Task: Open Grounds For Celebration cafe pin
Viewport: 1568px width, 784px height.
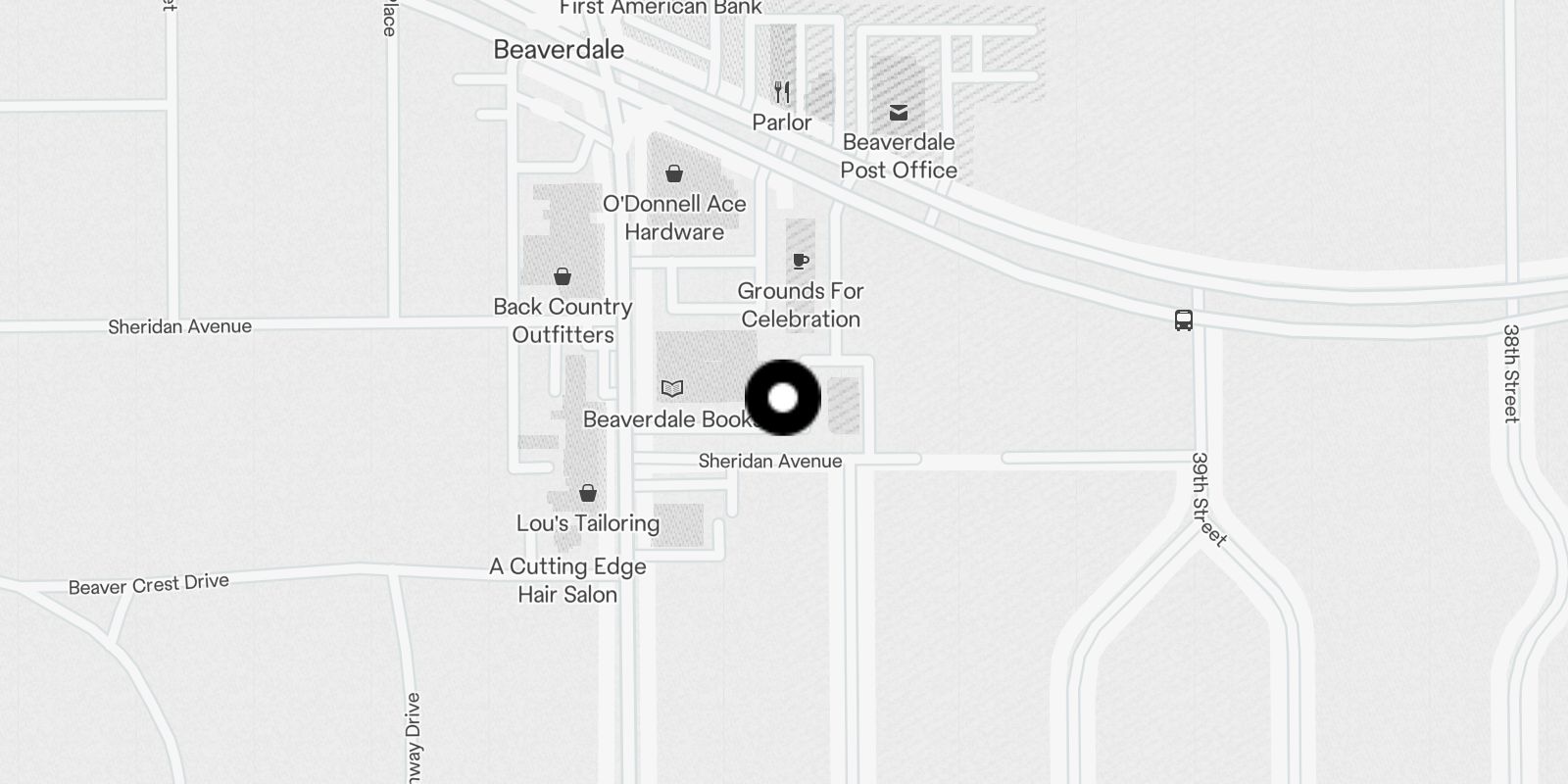Action: (801, 261)
